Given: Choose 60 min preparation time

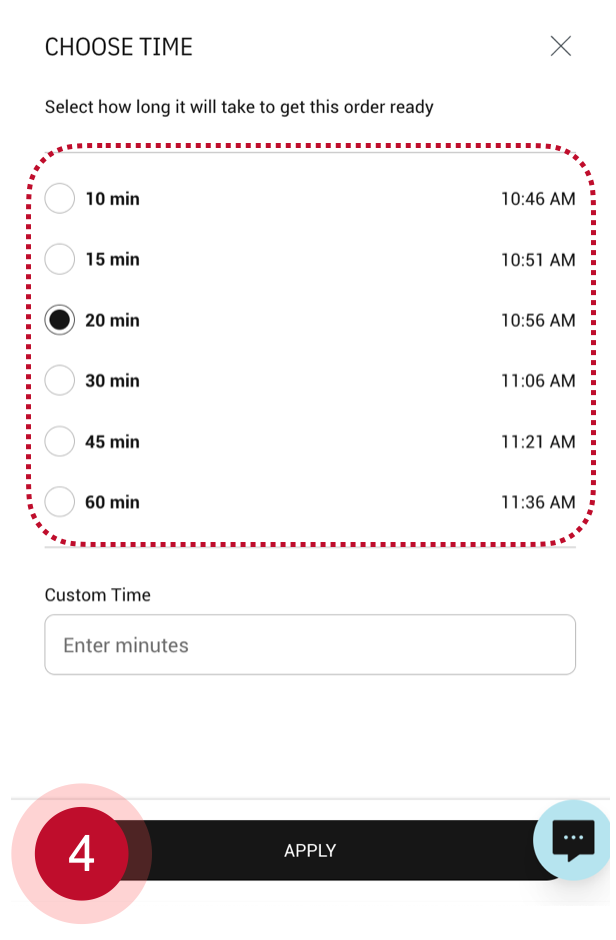Looking at the screenshot, I should pos(60,502).
